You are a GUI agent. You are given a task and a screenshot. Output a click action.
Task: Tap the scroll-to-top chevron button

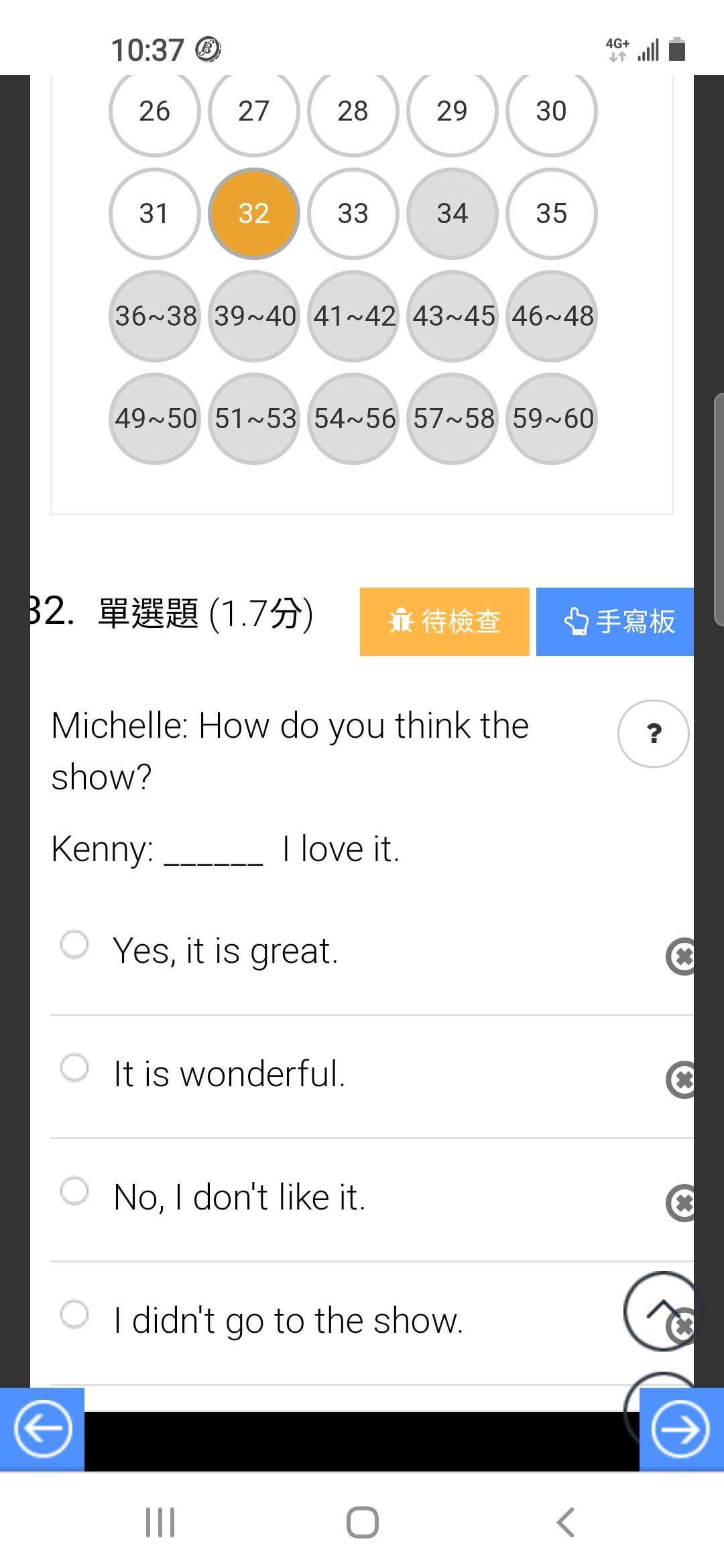click(x=660, y=1311)
